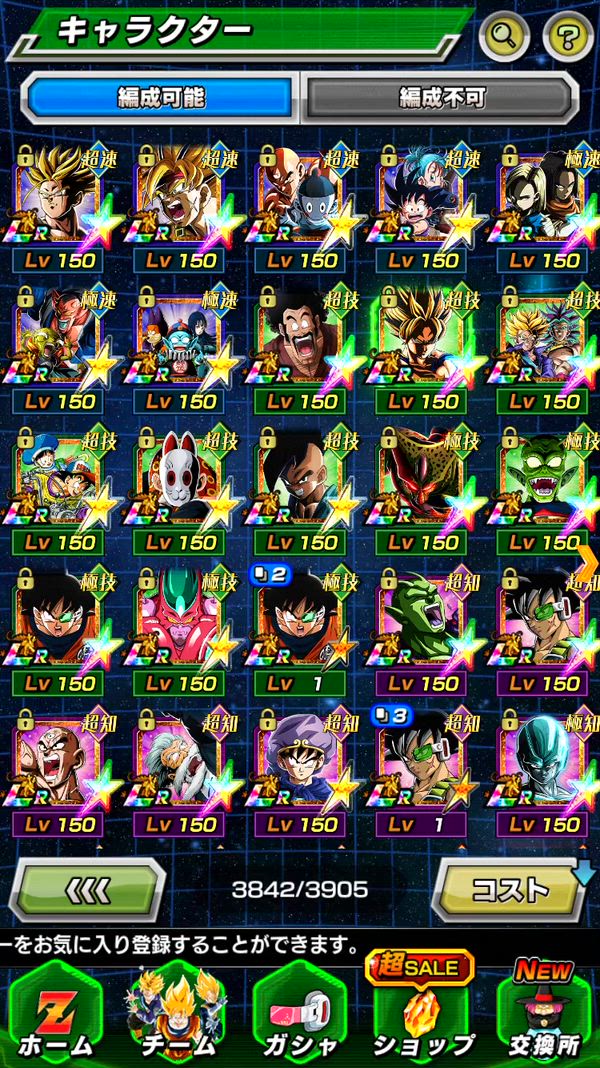This screenshot has width=600, height=1068.
Task: Switch to the 編成不可 tab
Action: [441, 97]
